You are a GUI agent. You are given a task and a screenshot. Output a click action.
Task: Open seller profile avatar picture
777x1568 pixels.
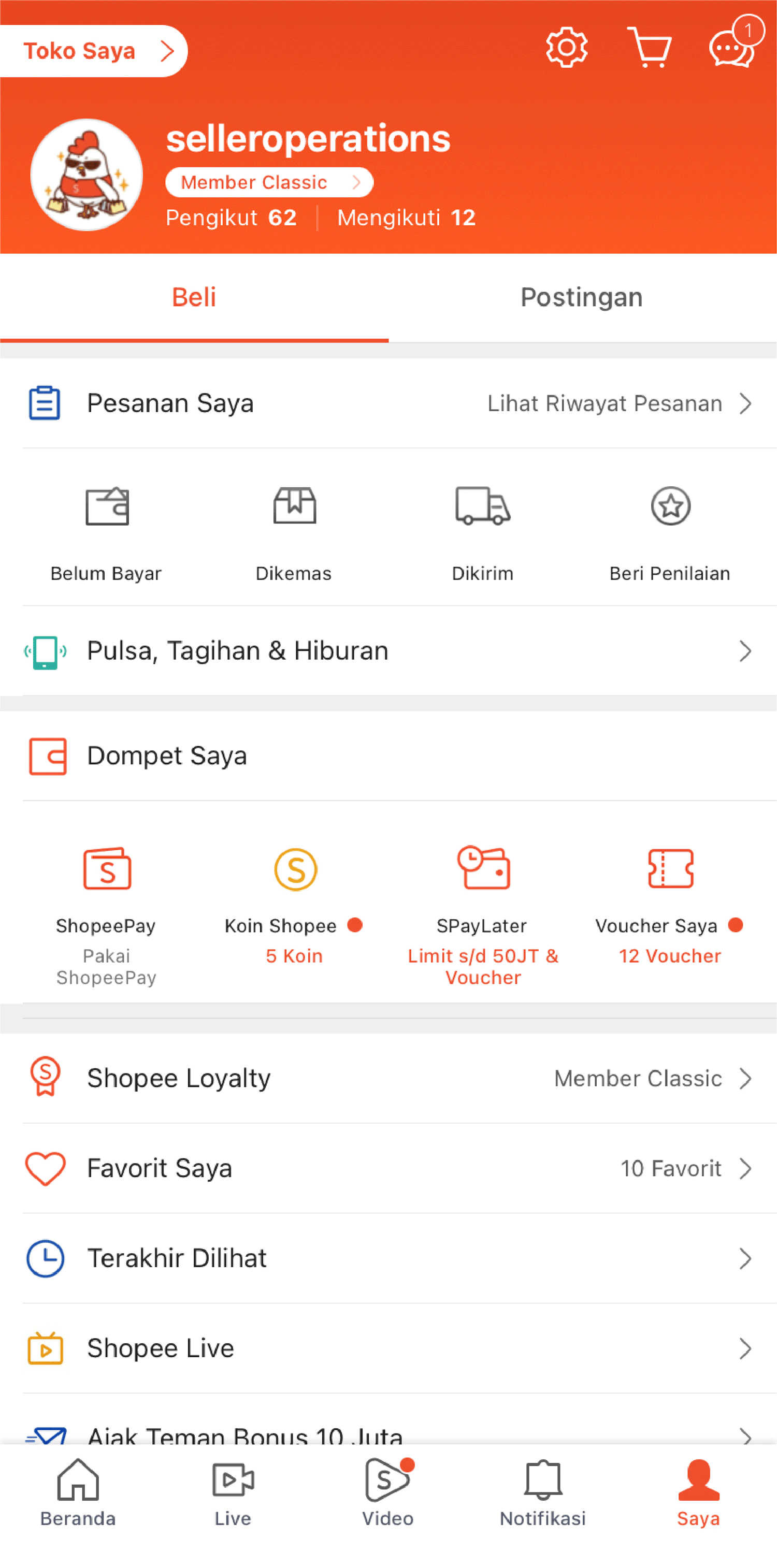(86, 175)
